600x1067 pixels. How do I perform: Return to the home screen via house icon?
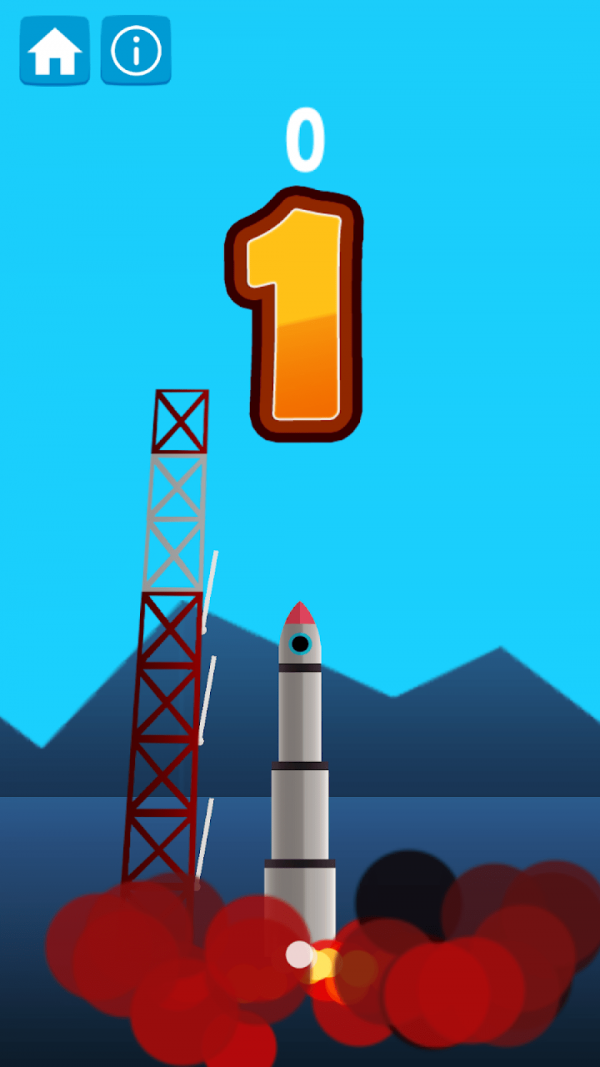click(54, 51)
